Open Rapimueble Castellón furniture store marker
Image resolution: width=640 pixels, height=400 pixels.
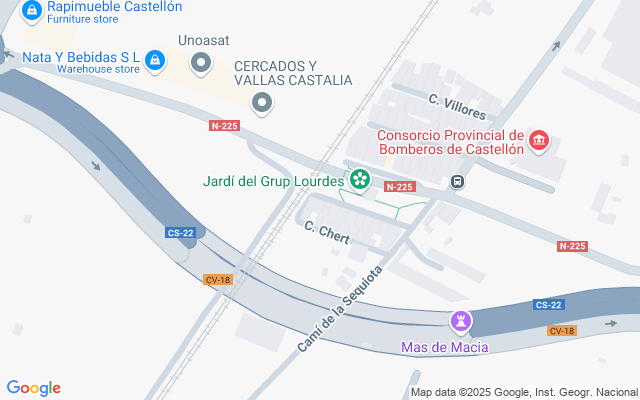point(32,11)
